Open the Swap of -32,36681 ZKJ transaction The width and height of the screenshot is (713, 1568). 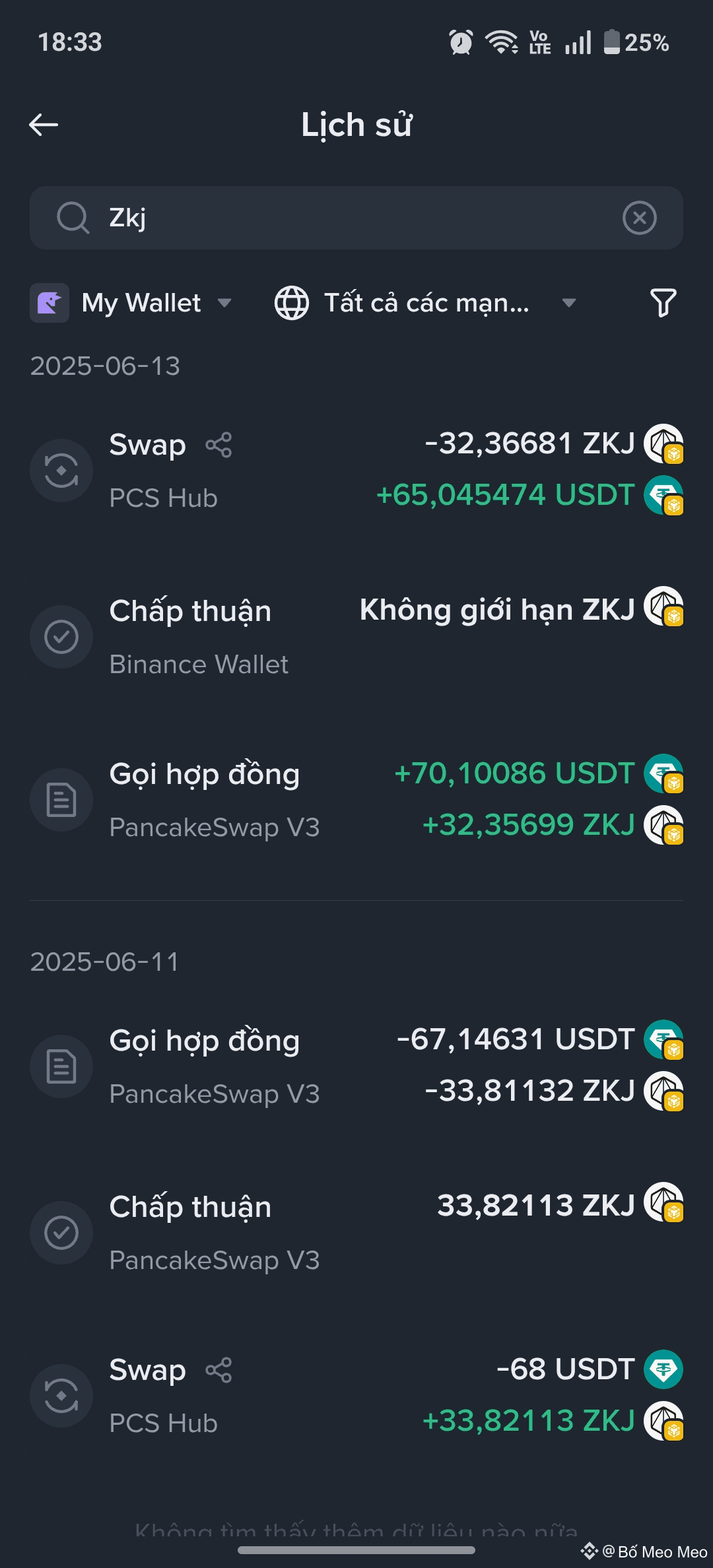coord(356,470)
